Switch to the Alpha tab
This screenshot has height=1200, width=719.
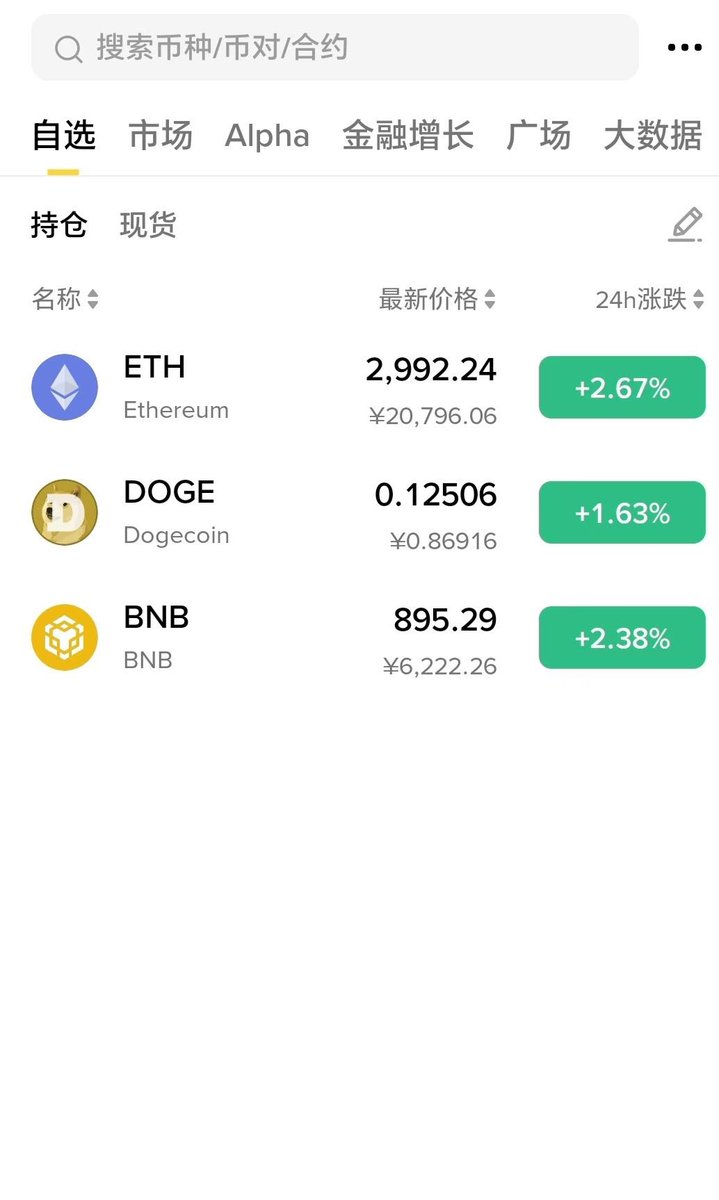(x=267, y=136)
